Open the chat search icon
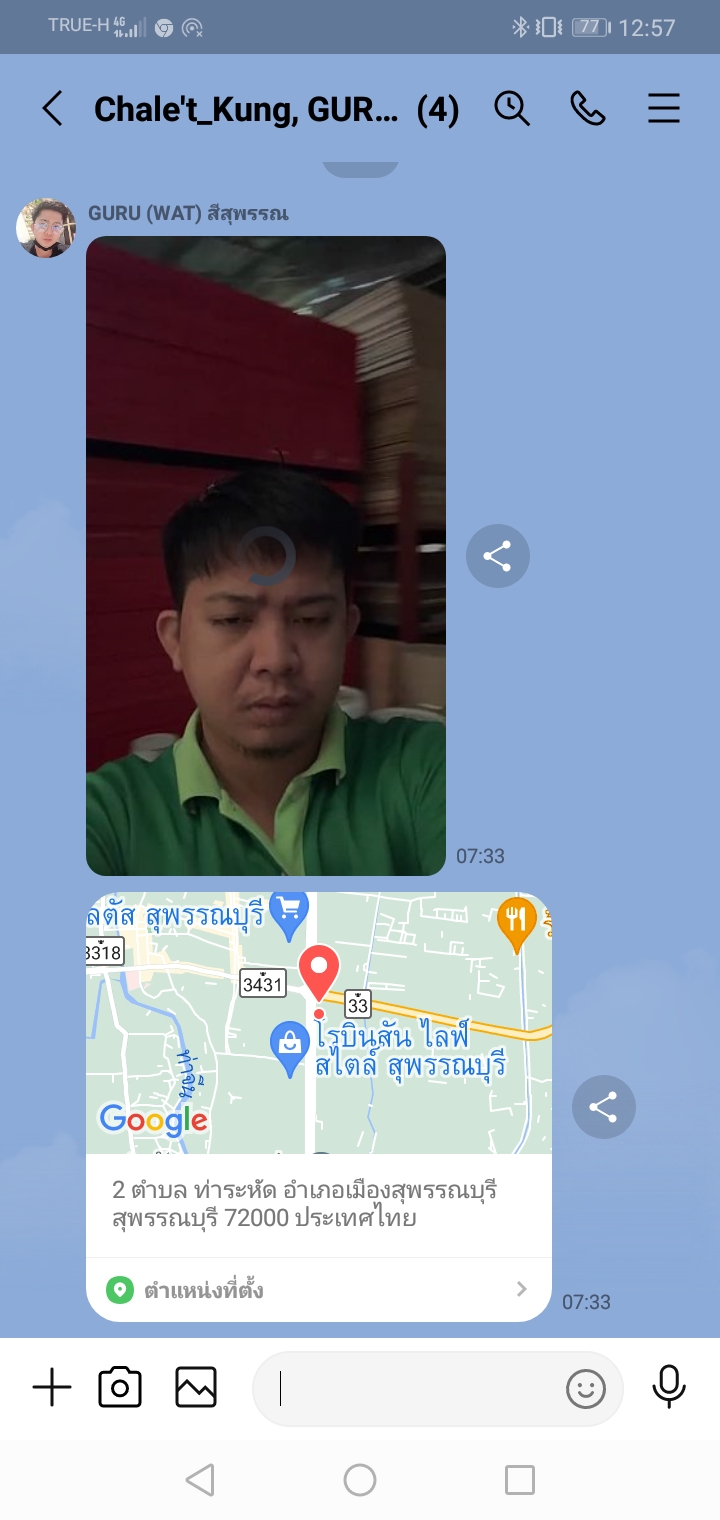Screen dimensions: 720x1520 click(x=512, y=108)
